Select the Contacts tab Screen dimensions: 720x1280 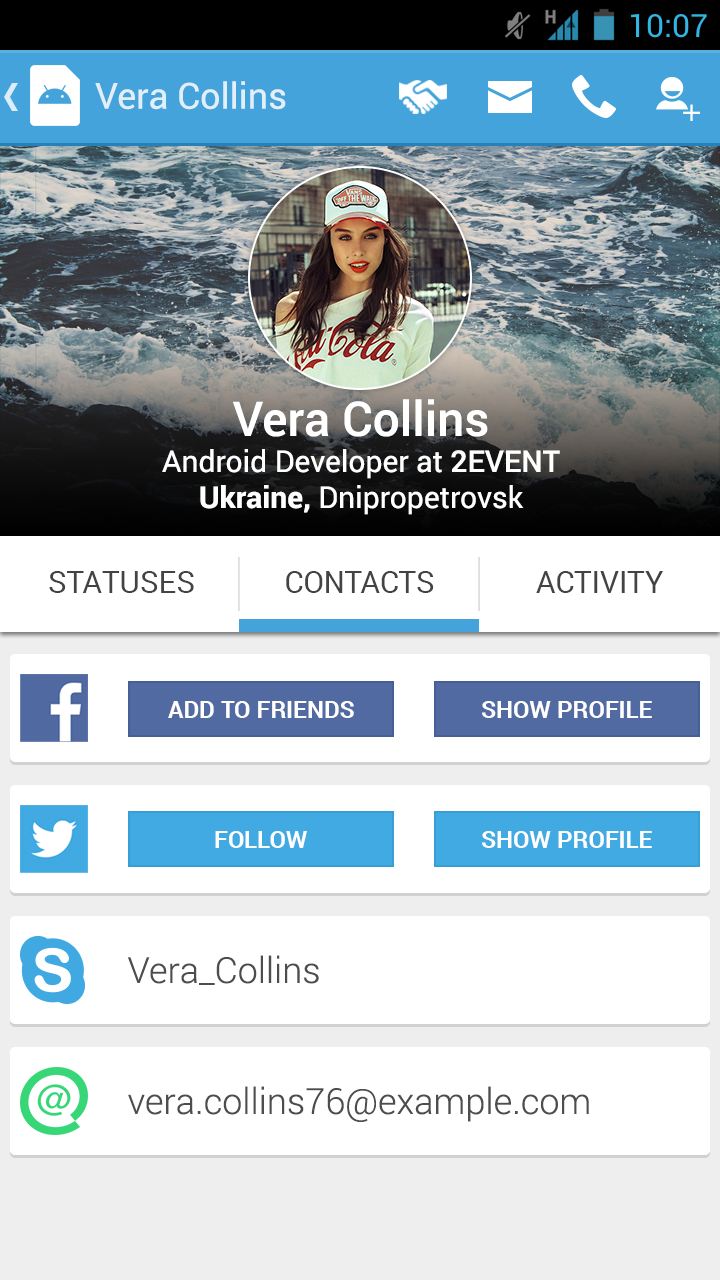[x=359, y=583]
